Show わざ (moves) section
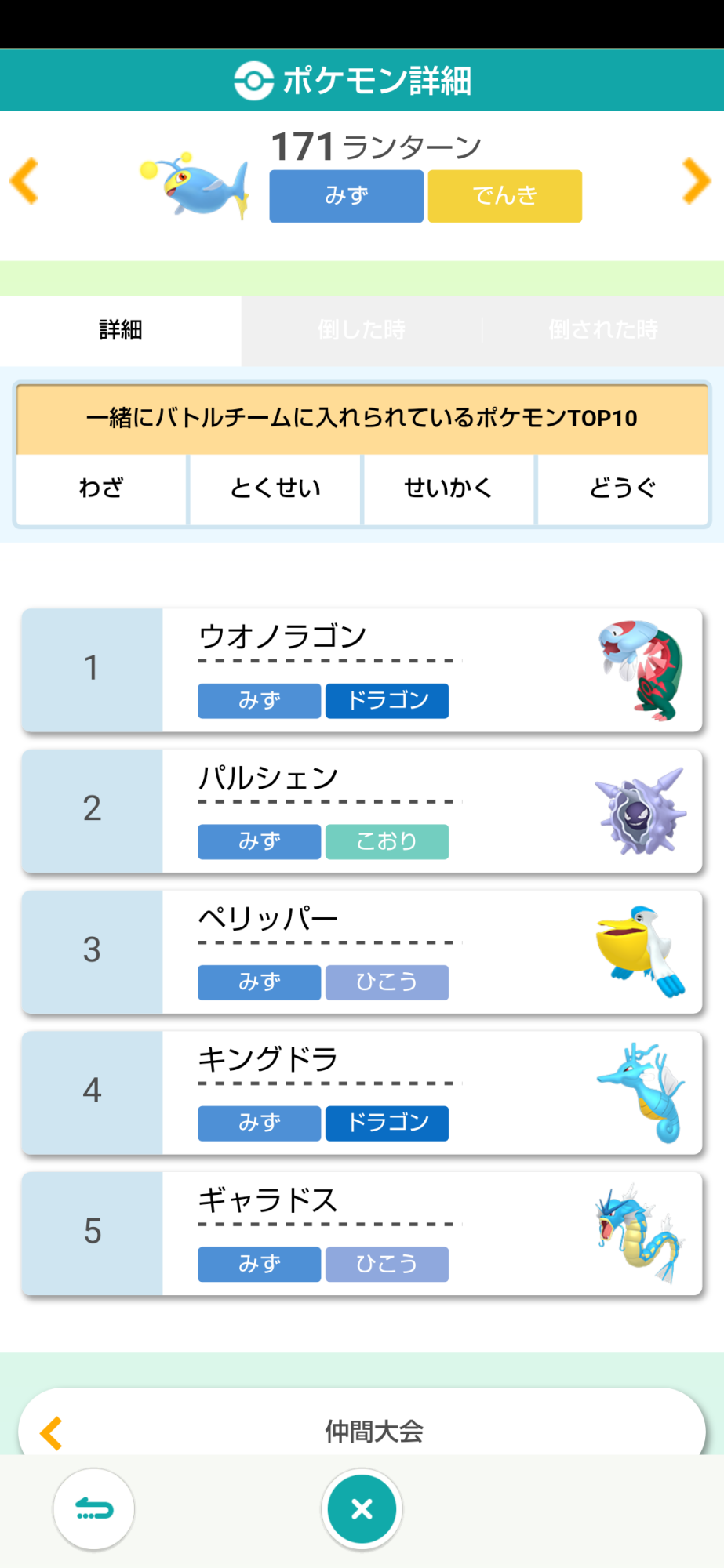 point(101,488)
